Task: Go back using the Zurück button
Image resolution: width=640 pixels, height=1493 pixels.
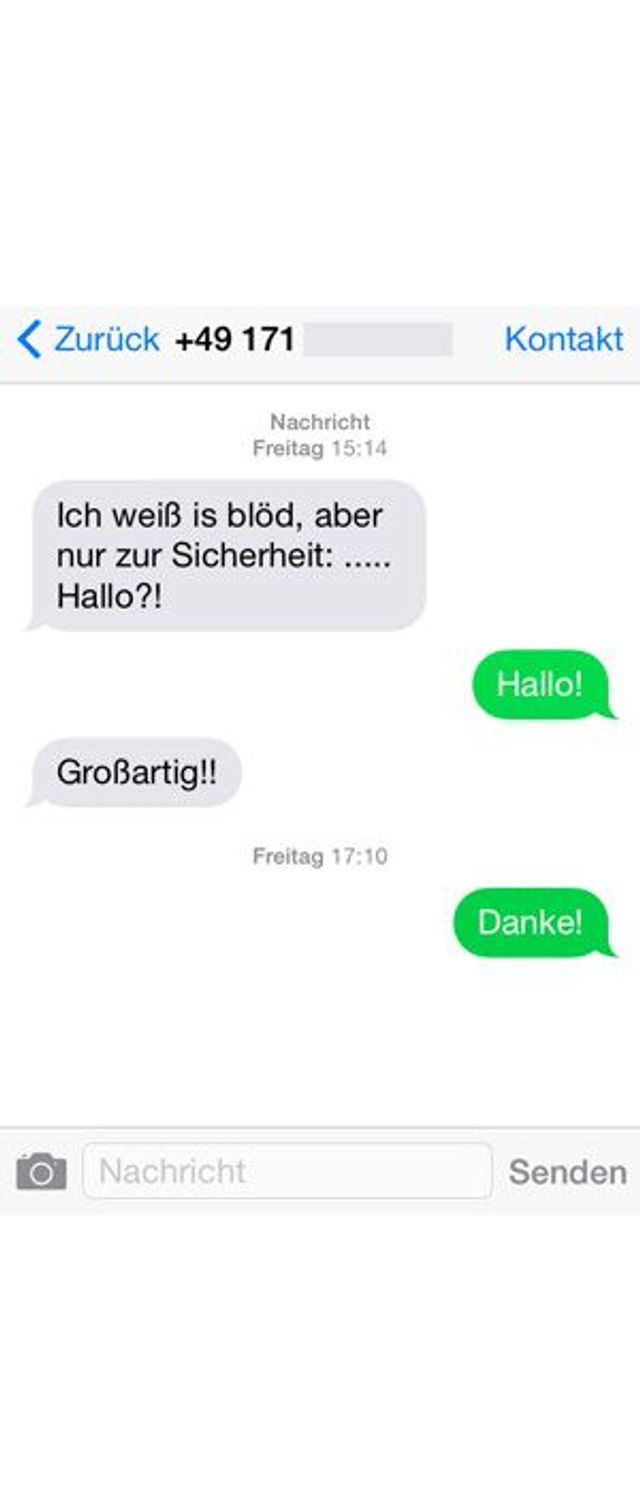Action: pos(89,340)
